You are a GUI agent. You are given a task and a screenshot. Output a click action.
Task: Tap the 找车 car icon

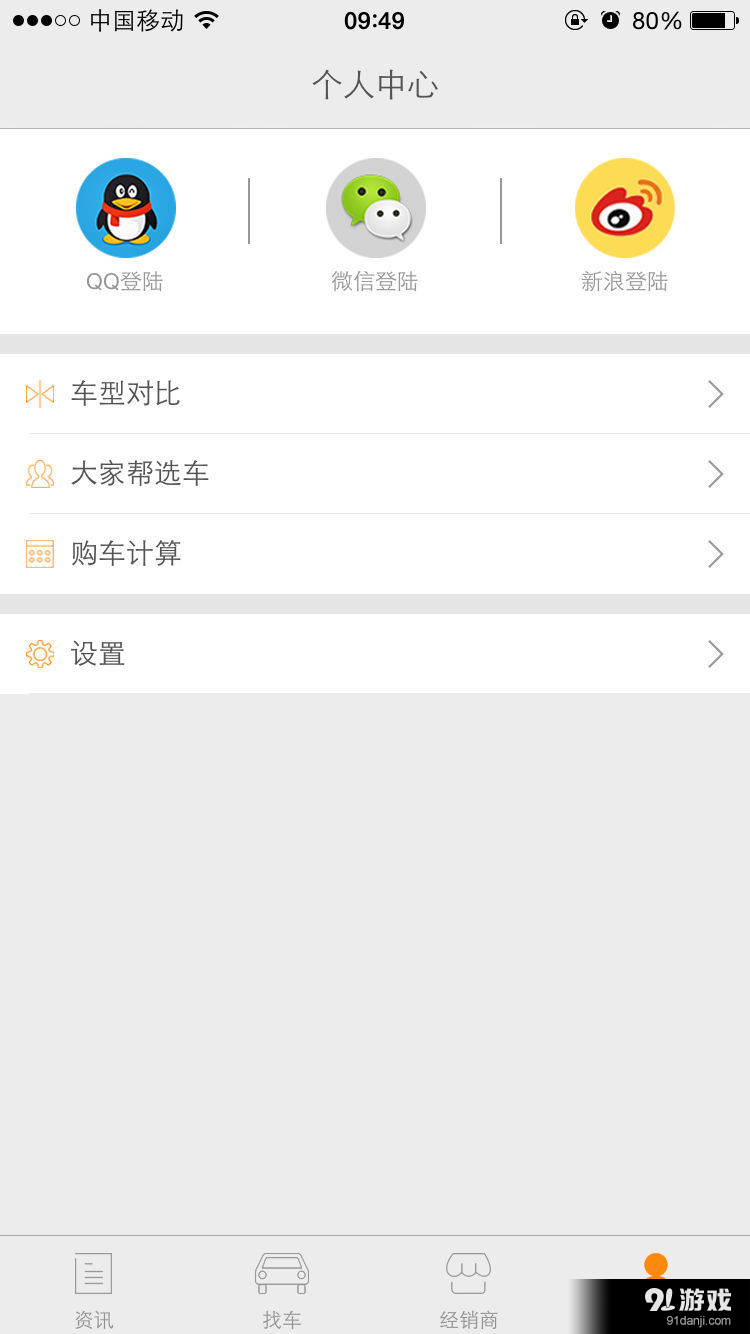pos(281,1272)
